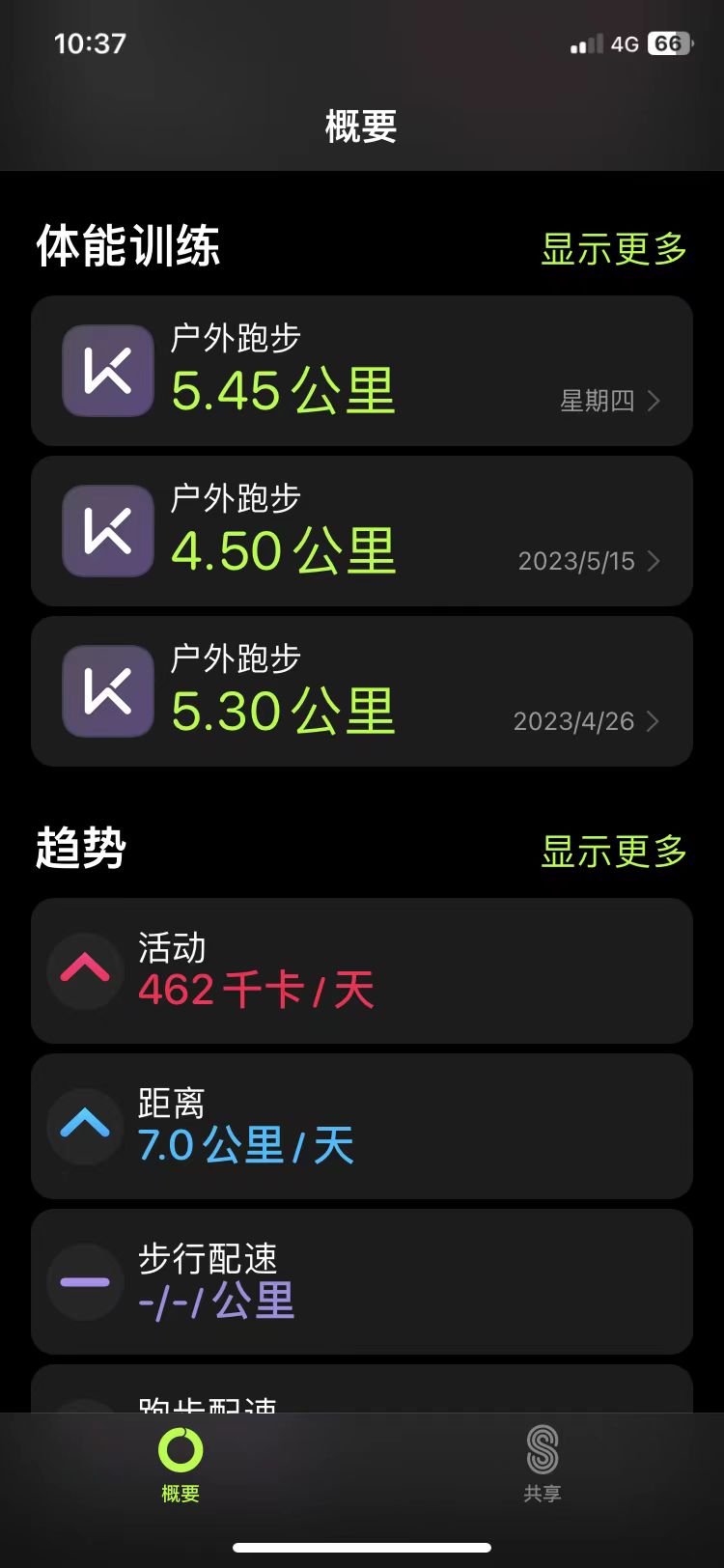Image resolution: width=724 pixels, height=1568 pixels.
Task: Select the 距离 blue trend arrow icon
Action: 84,1126
